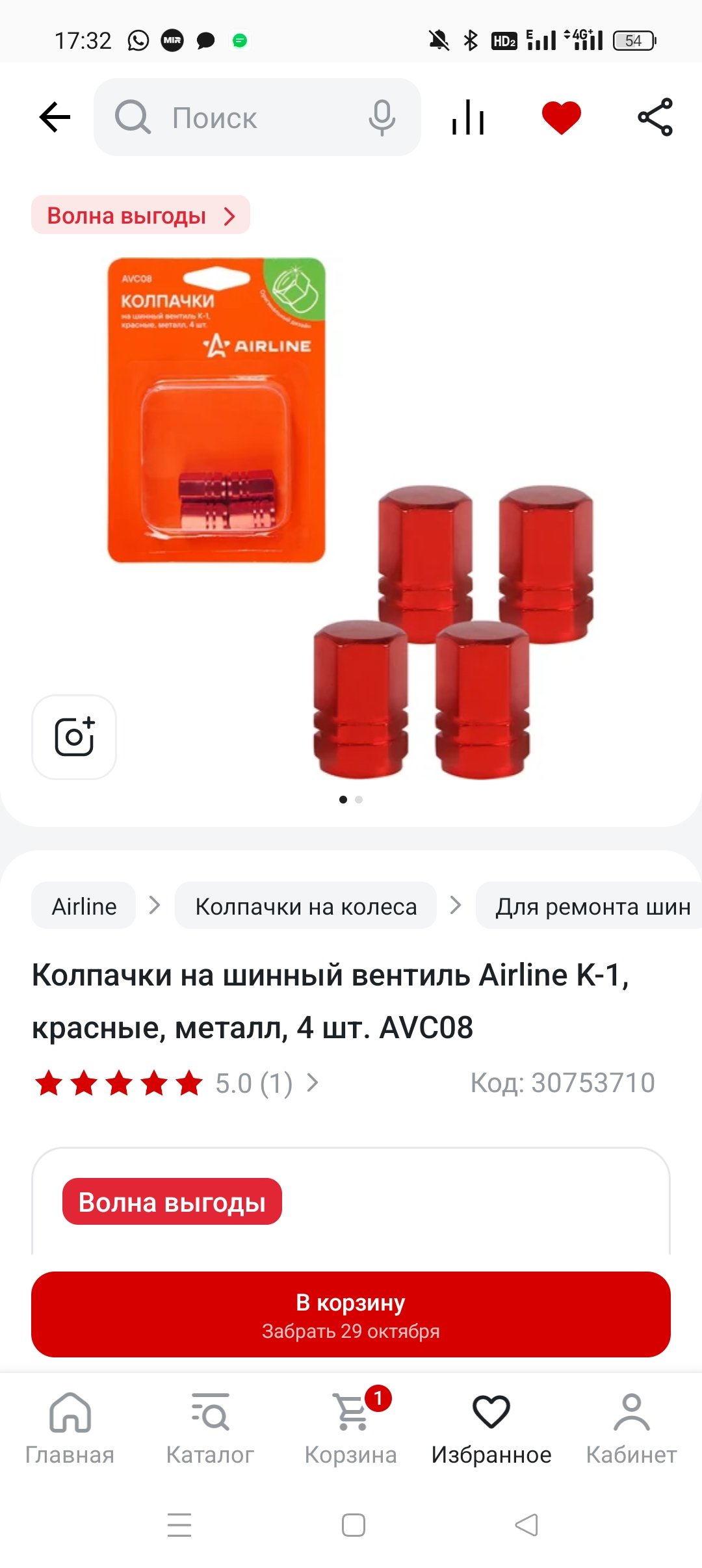Switch to the Каталог tab
This screenshot has width=702, height=1568.
click(210, 1428)
